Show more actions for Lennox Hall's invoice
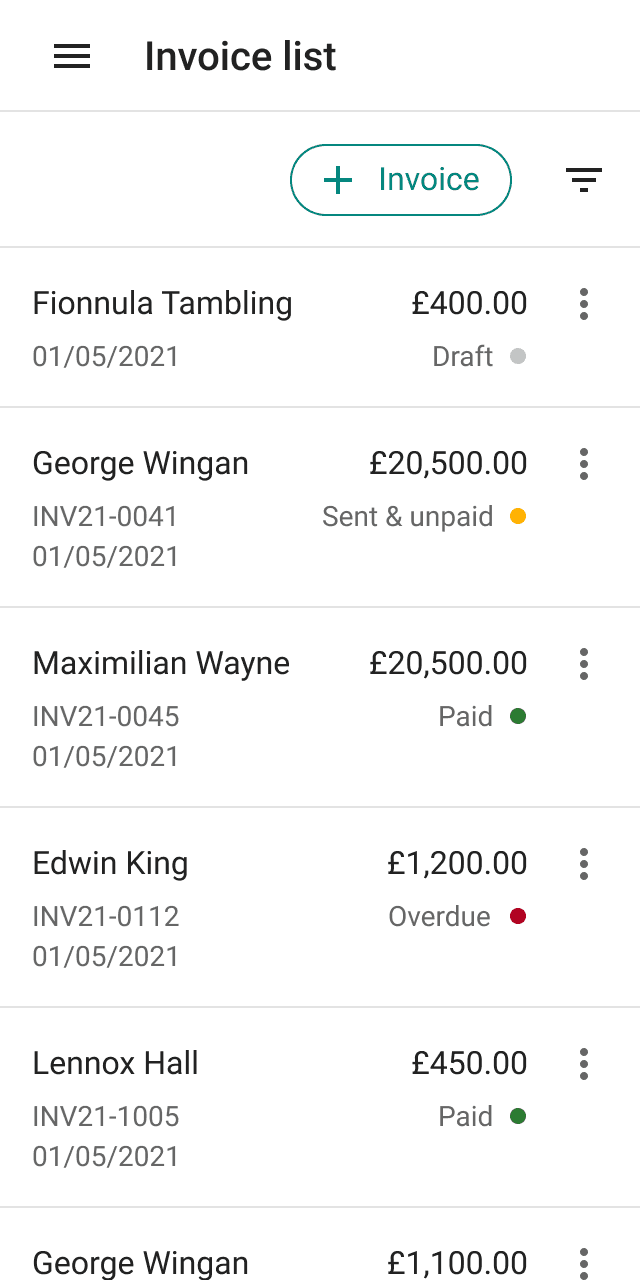Image resolution: width=640 pixels, height=1280 pixels. (x=584, y=1064)
